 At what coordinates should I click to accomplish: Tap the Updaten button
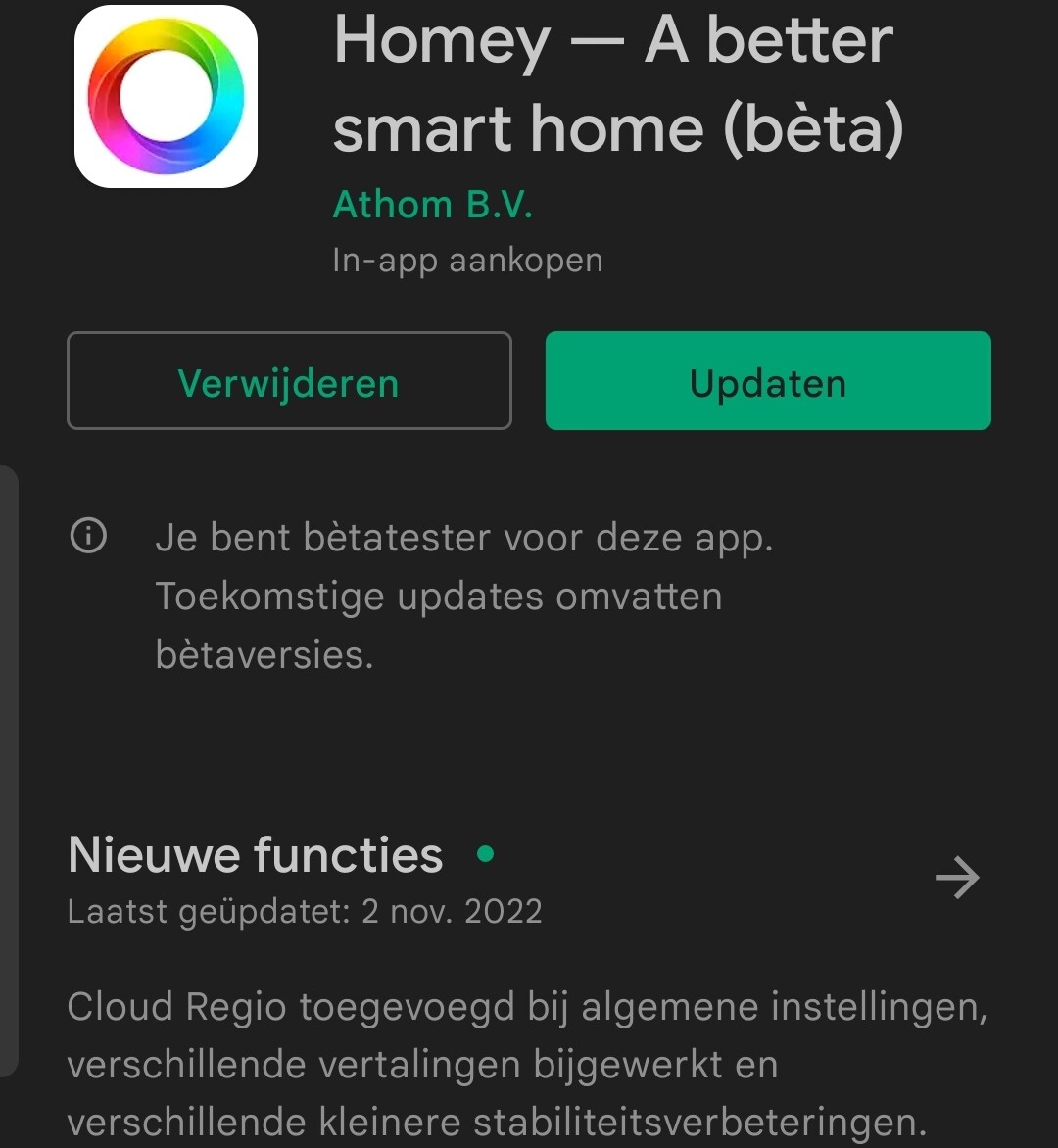pos(768,381)
